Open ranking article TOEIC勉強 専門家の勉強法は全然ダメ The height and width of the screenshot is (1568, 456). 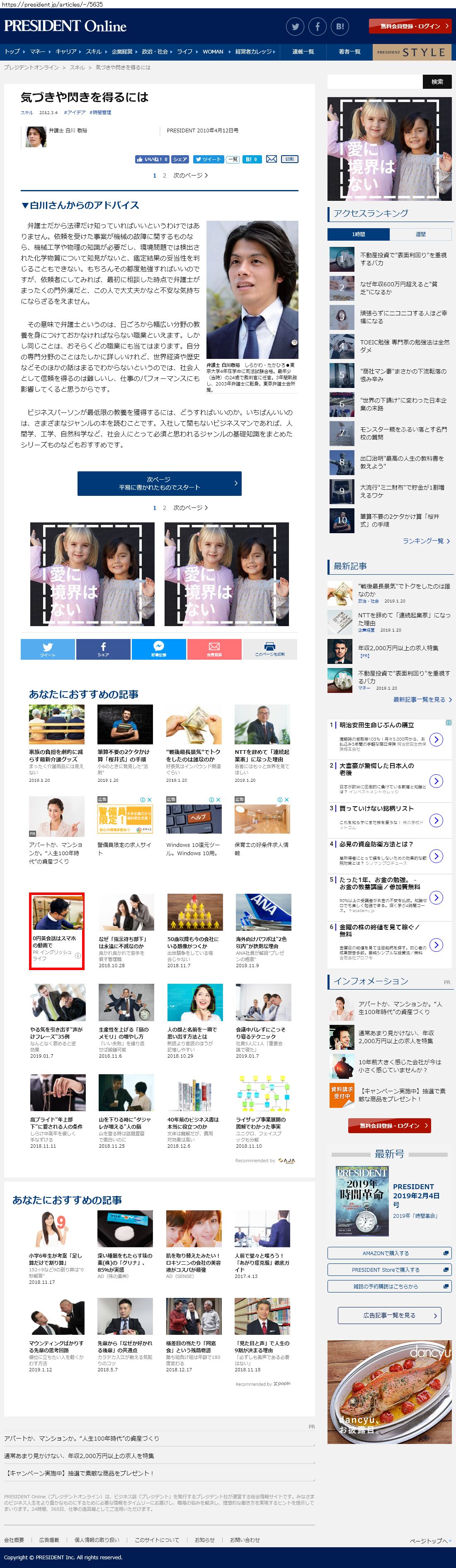404,346
